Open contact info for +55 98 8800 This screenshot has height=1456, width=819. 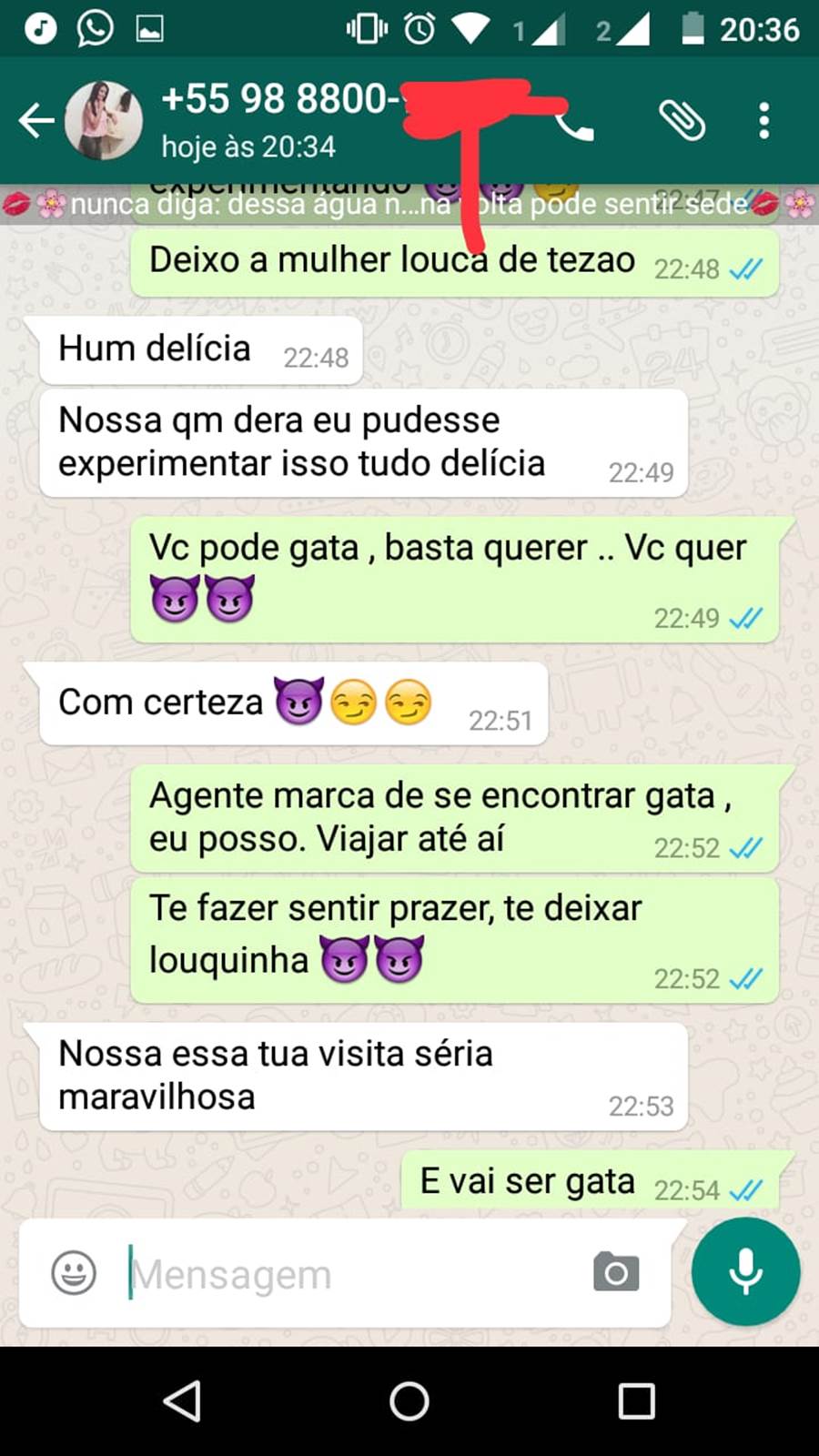273,118
